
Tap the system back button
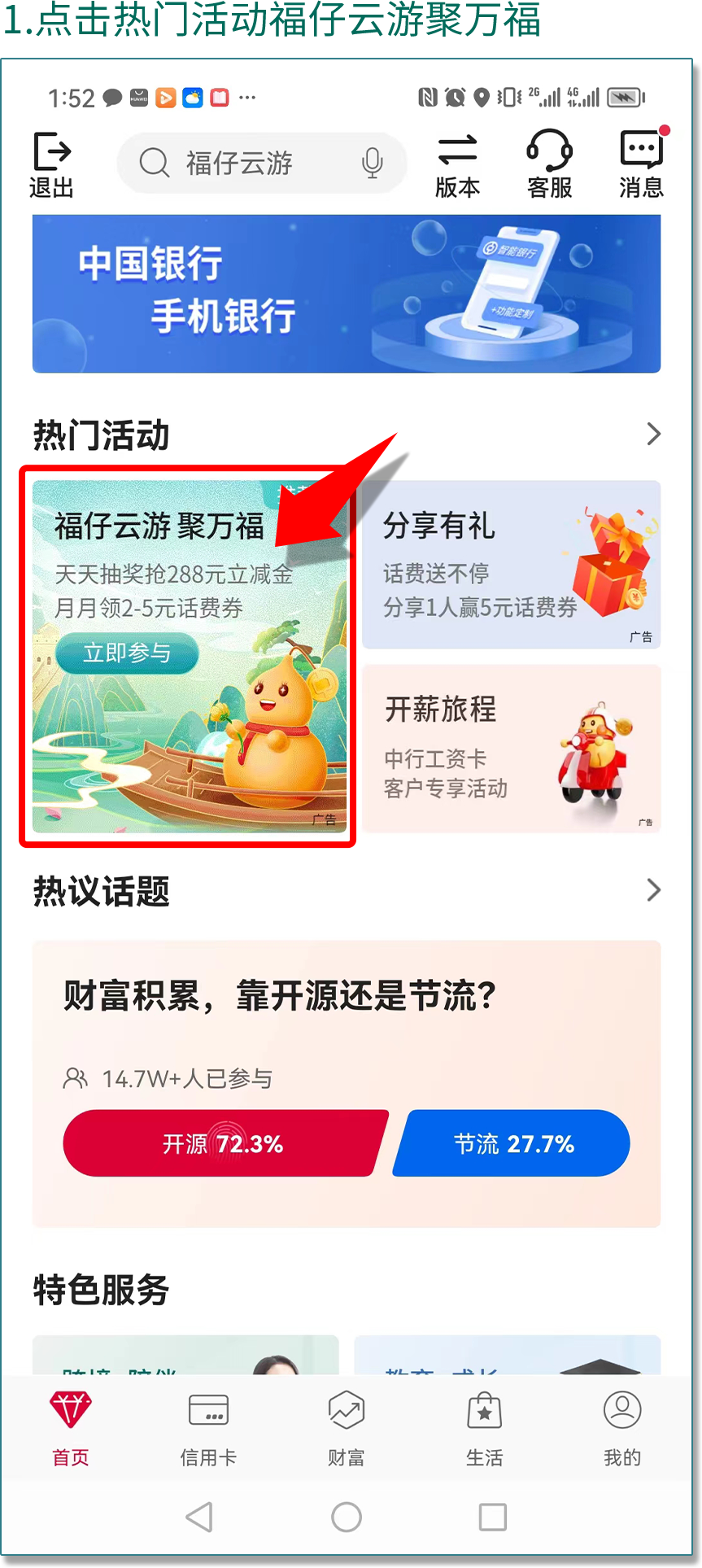click(x=199, y=1517)
